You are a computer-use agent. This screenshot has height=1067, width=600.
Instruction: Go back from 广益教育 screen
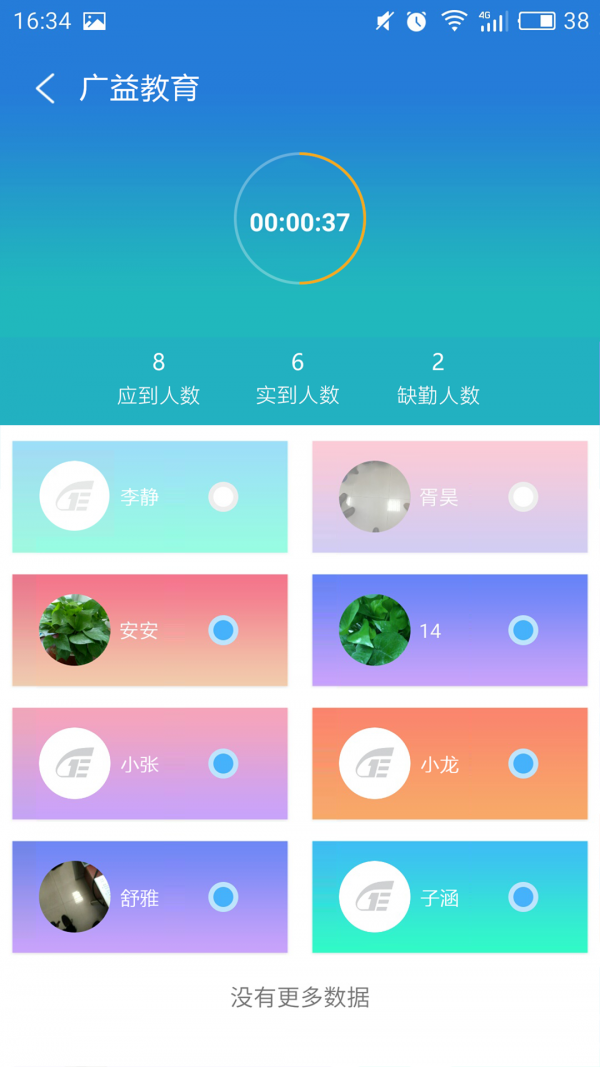[45, 89]
